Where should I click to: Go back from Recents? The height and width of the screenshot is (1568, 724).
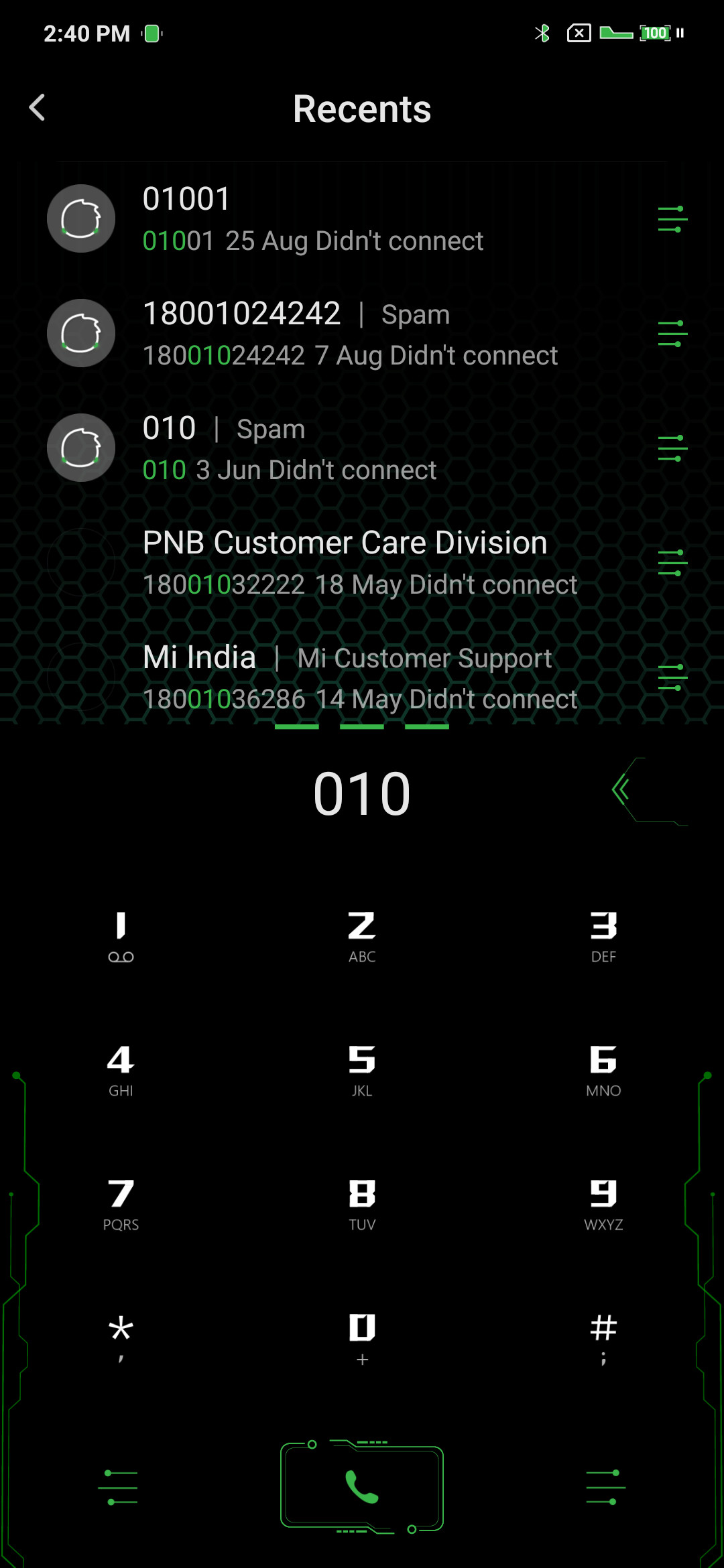click(38, 107)
